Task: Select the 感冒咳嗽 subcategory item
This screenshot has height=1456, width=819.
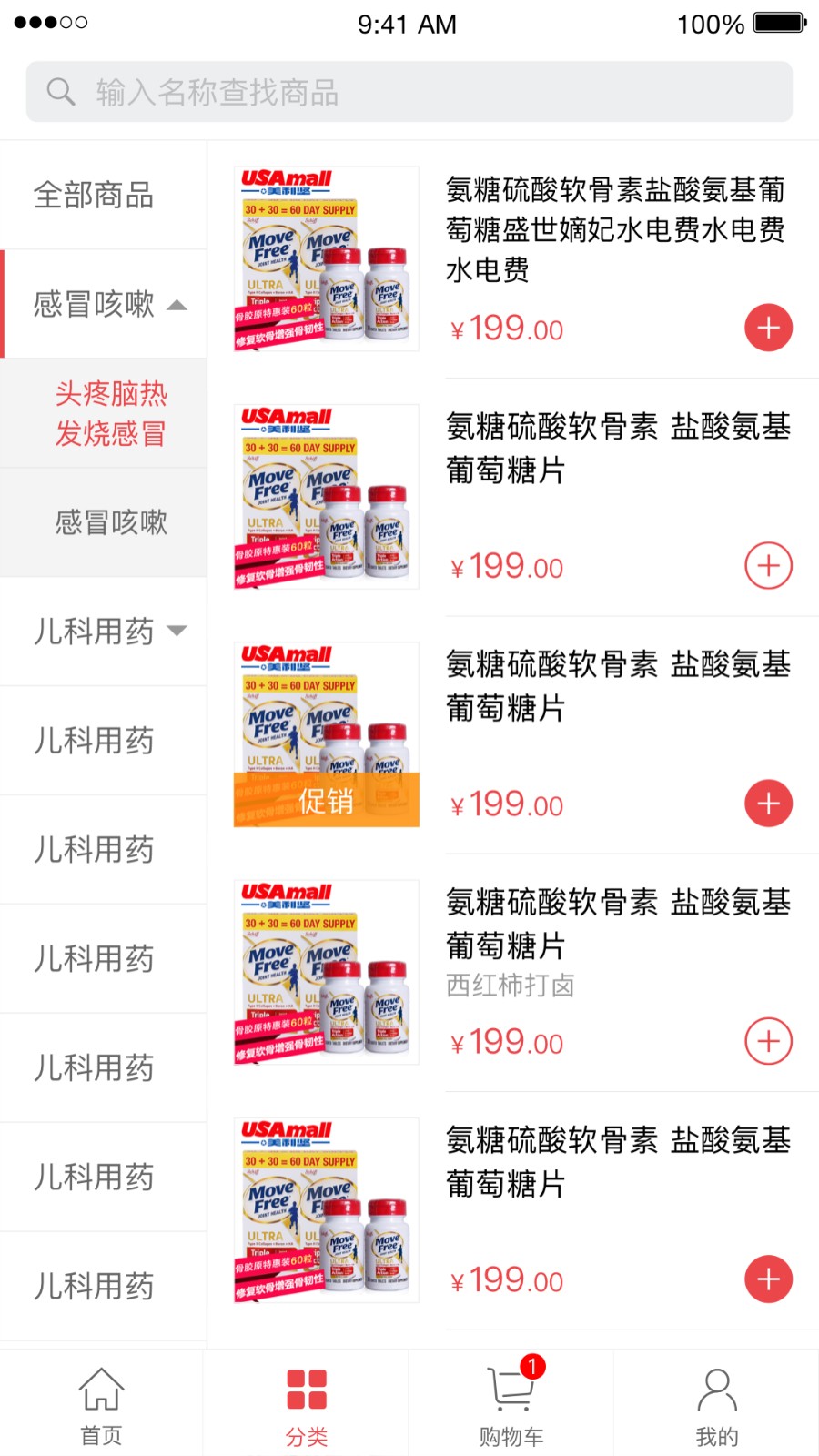Action: pos(109,522)
